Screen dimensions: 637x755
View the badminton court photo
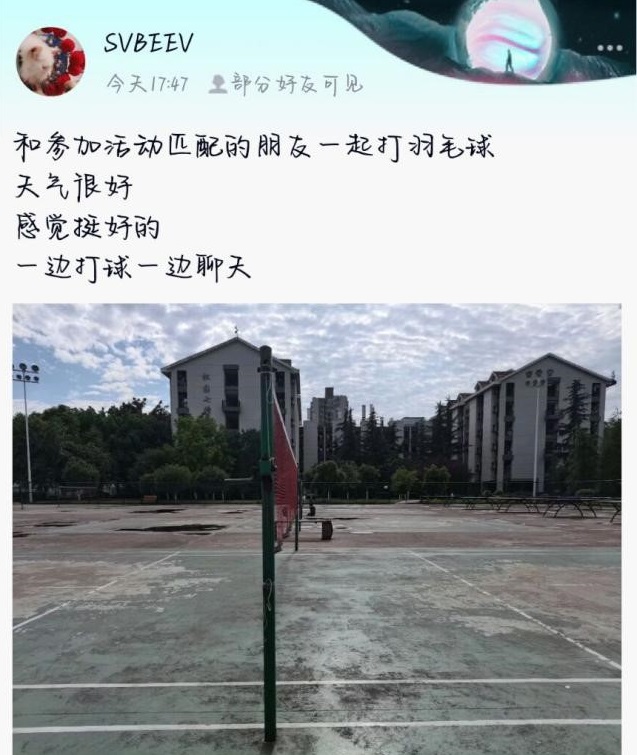tap(317, 528)
